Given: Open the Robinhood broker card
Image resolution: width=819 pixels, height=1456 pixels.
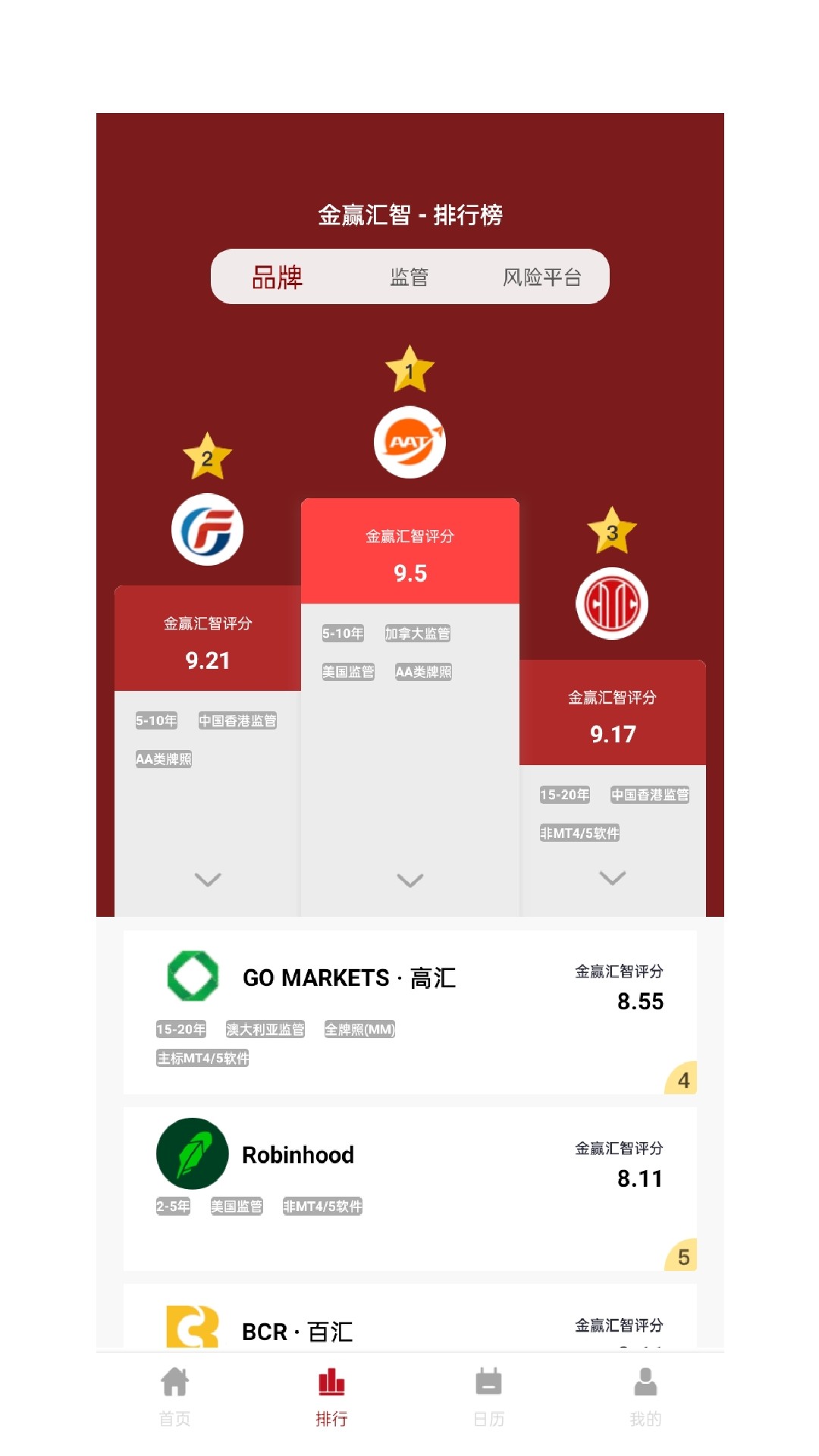Looking at the screenshot, I should pyautogui.click(x=409, y=1188).
